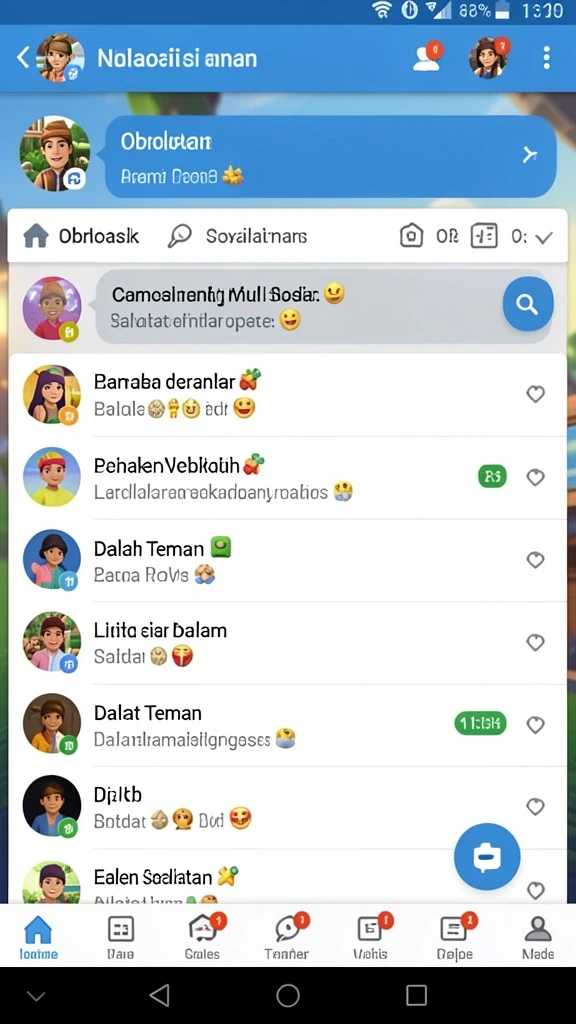The image size is (576, 1024).
Task: Select the Obrloasik home tab
Action: 82,236
